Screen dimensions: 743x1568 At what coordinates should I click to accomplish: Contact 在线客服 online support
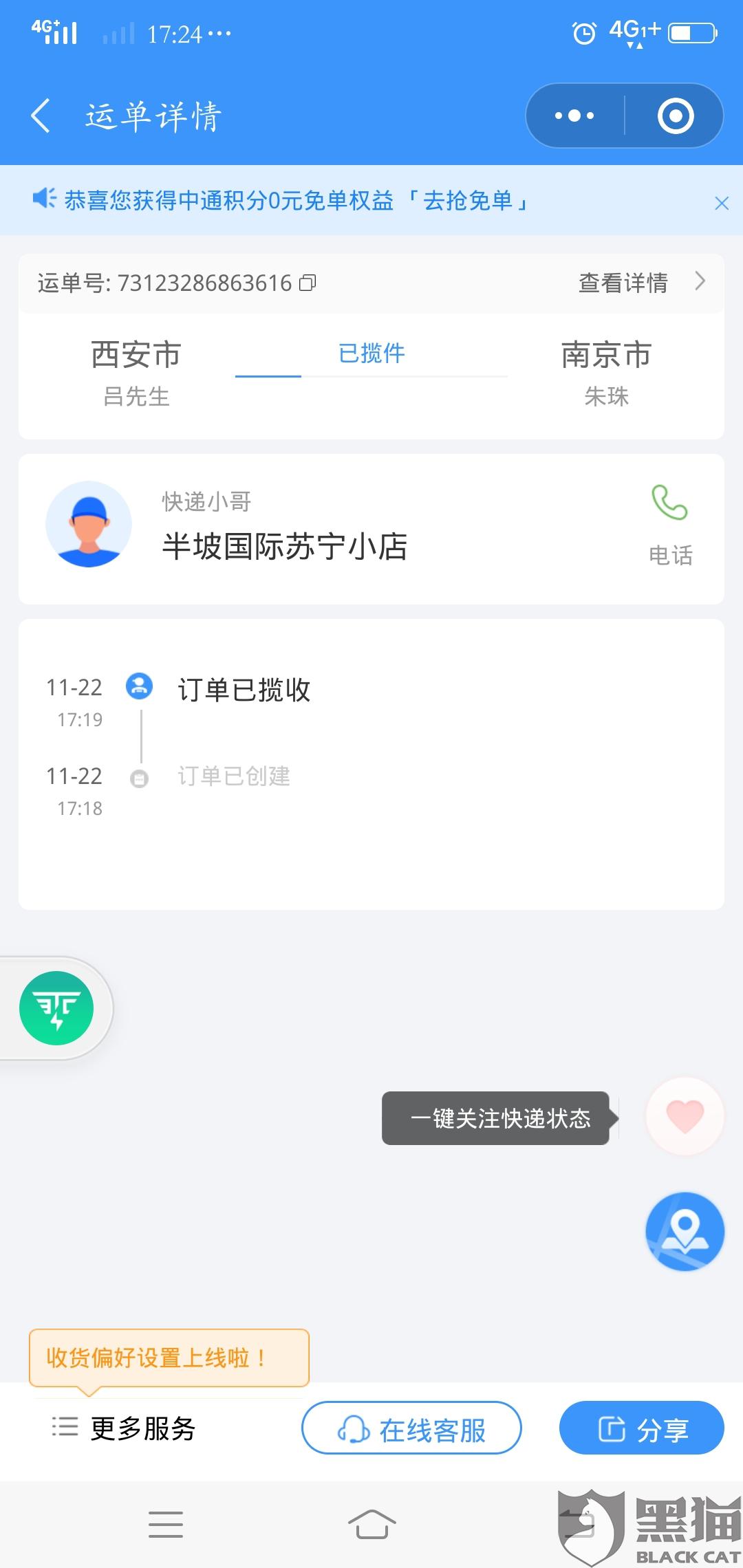click(x=411, y=1428)
